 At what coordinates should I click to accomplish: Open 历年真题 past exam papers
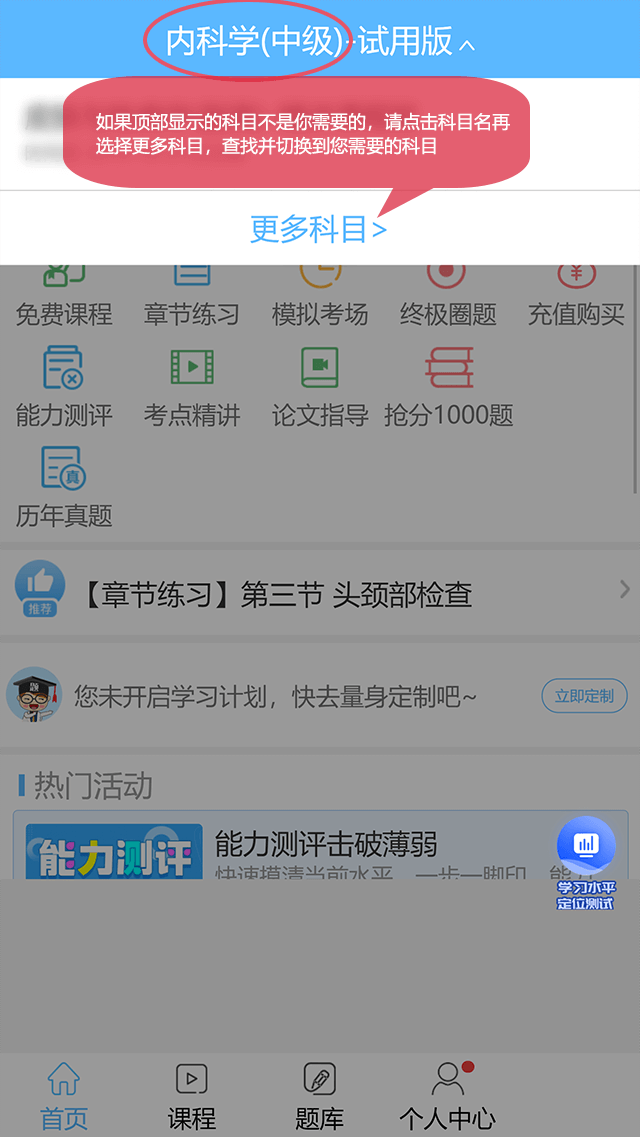click(x=64, y=487)
